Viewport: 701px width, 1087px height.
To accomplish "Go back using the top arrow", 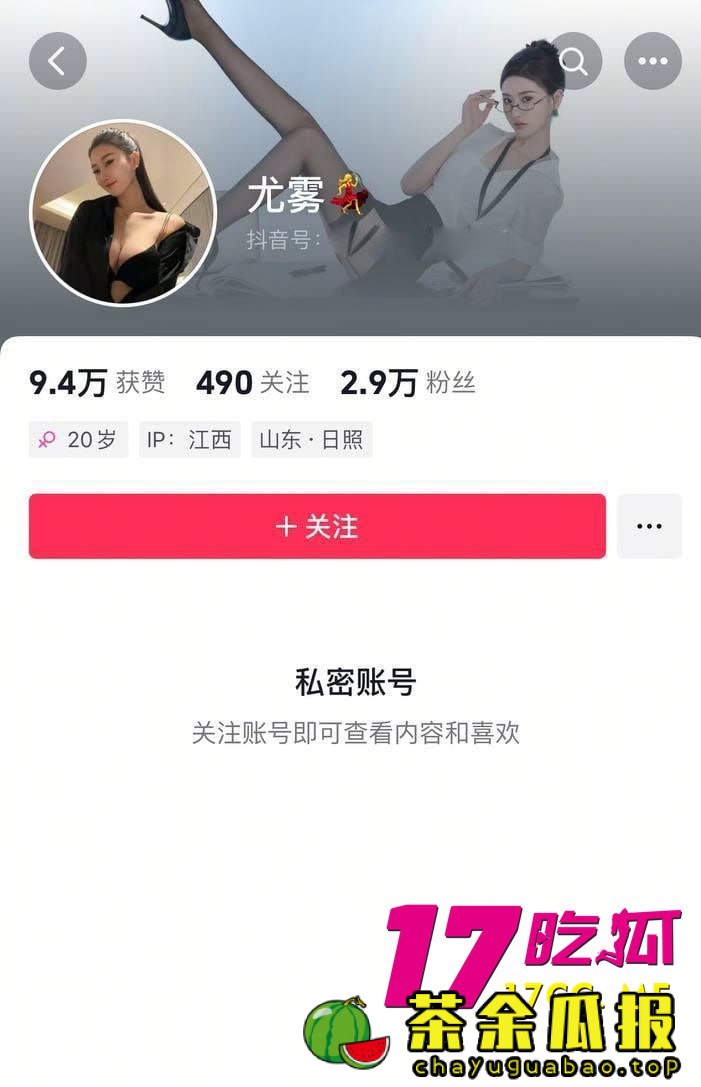I will (x=57, y=61).
